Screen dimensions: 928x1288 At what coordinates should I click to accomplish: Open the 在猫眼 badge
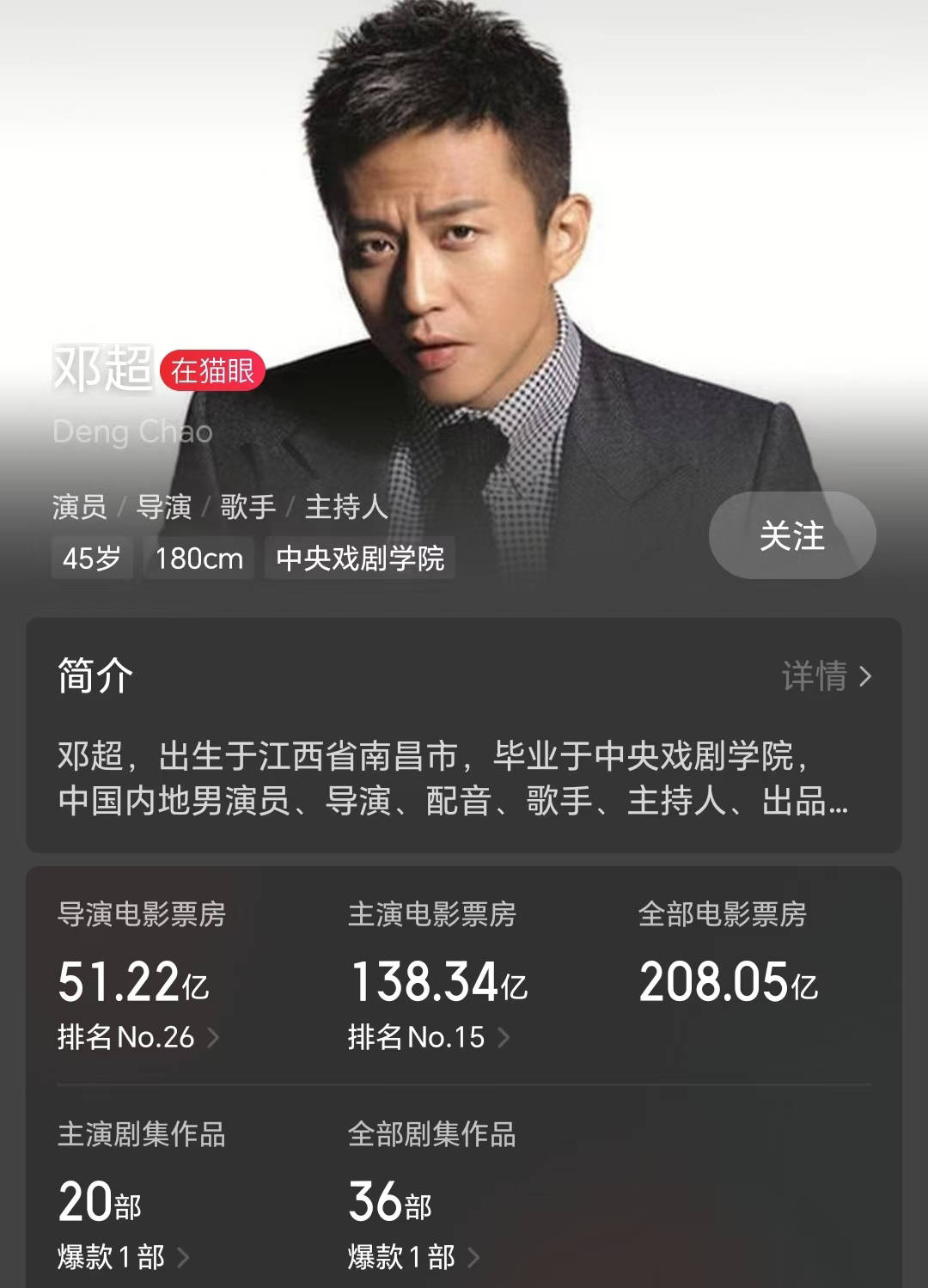pyautogui.click(x=212, y=371)
